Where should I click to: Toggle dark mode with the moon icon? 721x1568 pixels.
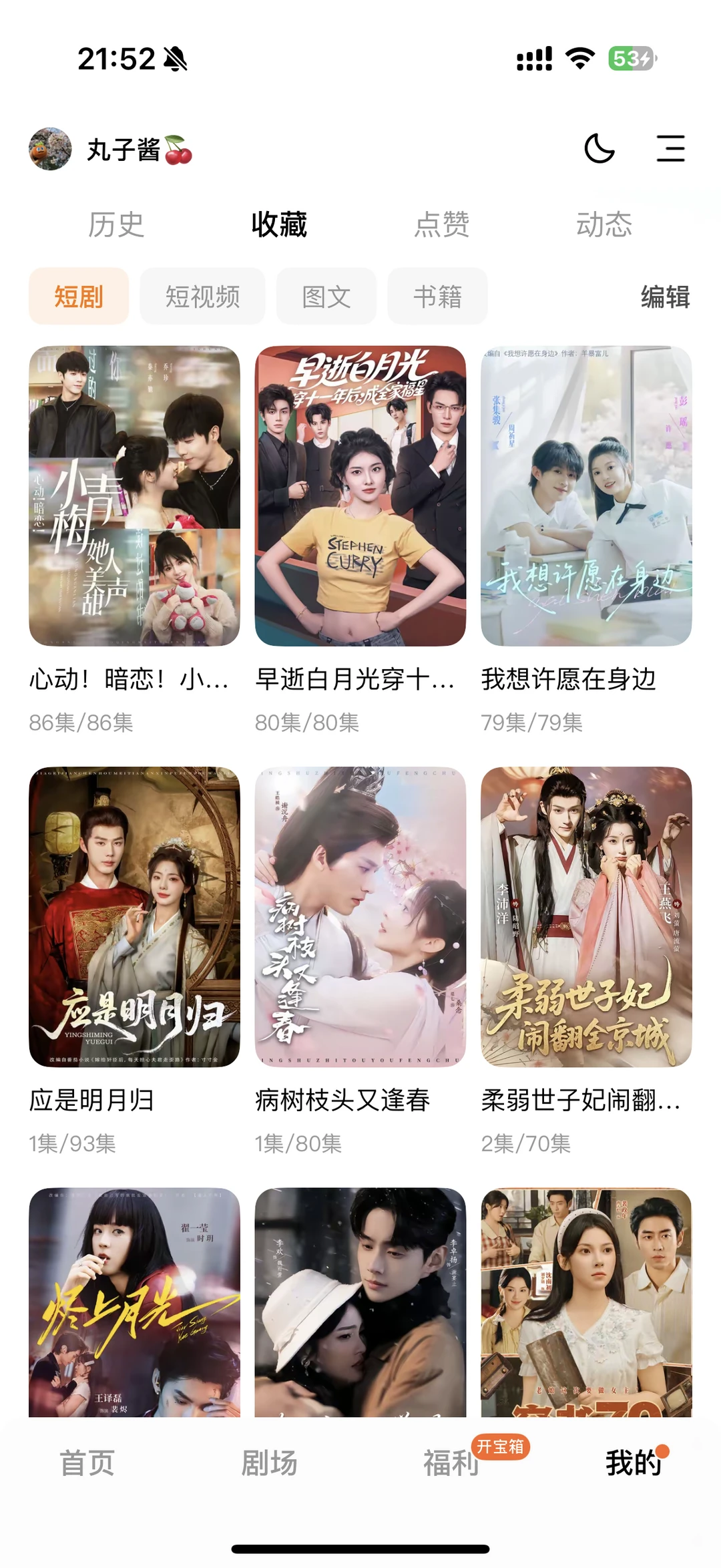[x=599, y=148]
